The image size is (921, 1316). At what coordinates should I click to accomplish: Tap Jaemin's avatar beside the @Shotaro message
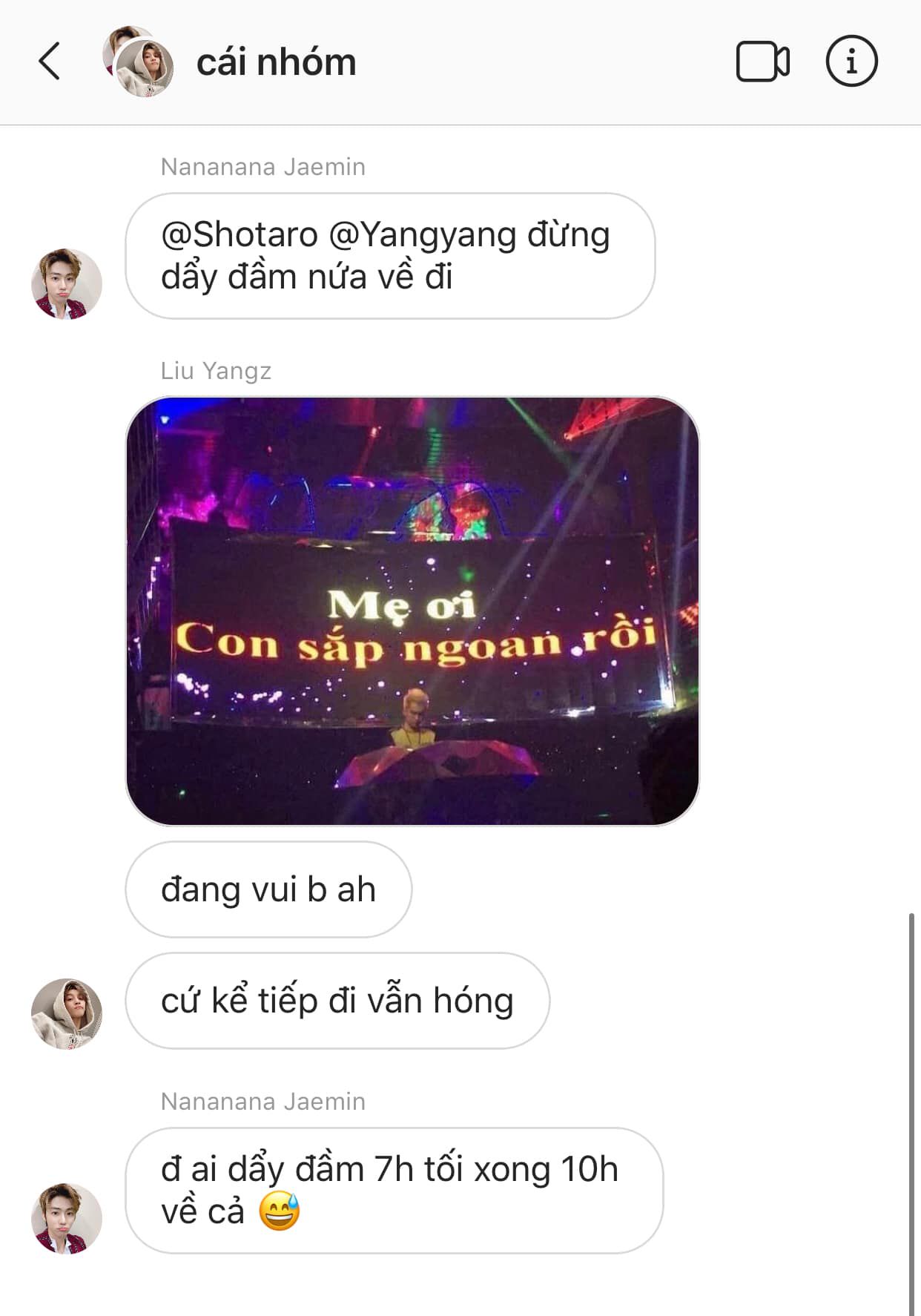click(x=67, y=284)
